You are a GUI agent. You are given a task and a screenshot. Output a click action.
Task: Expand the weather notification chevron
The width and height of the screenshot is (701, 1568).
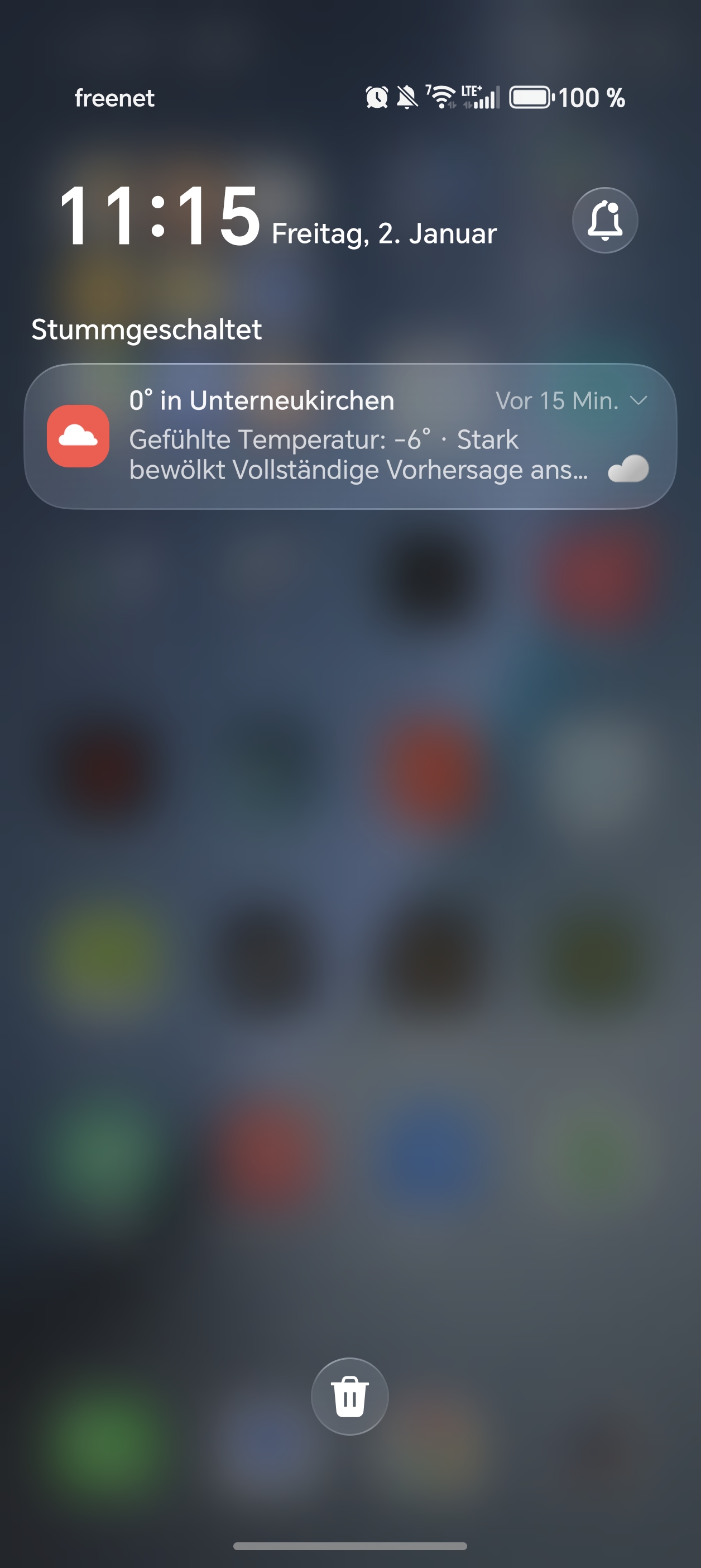click(638, 400)
